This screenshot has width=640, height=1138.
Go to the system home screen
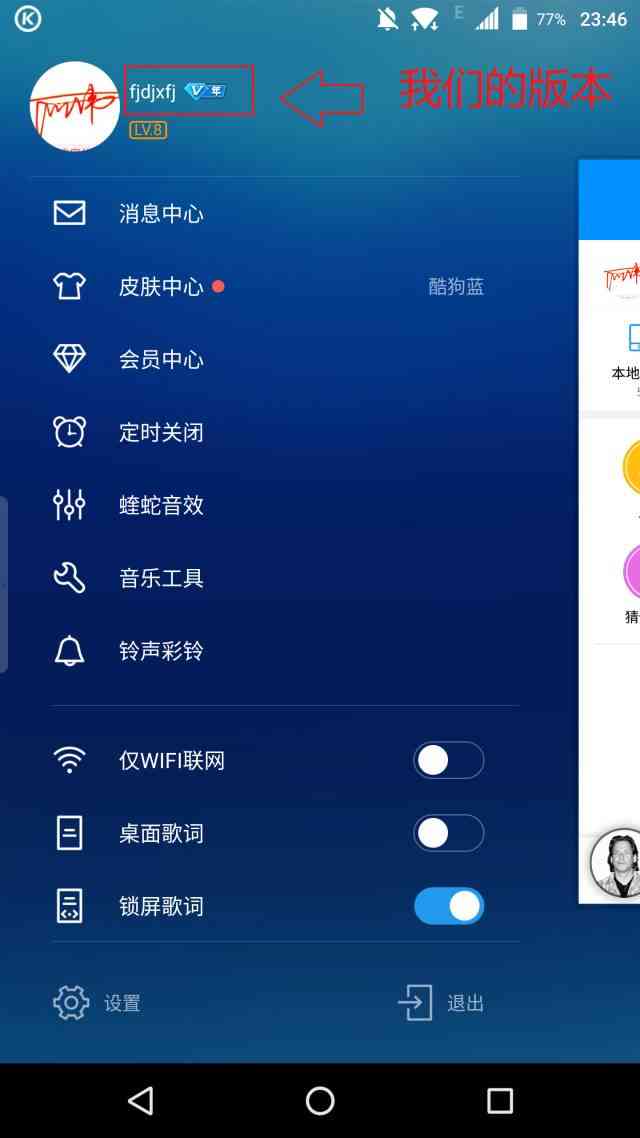[320, 1101]
